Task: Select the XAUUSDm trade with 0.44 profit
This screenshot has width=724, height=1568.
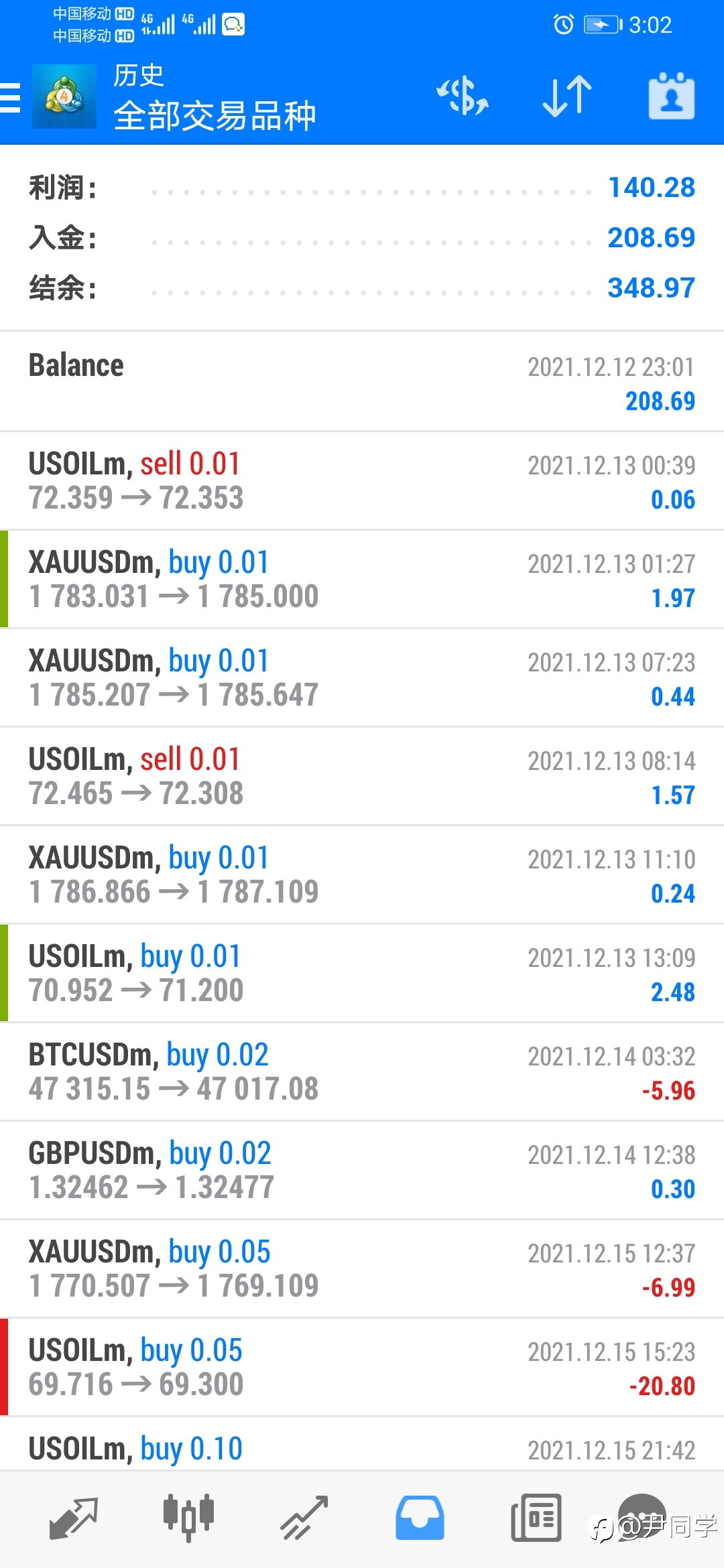Action: coord(362,677)
